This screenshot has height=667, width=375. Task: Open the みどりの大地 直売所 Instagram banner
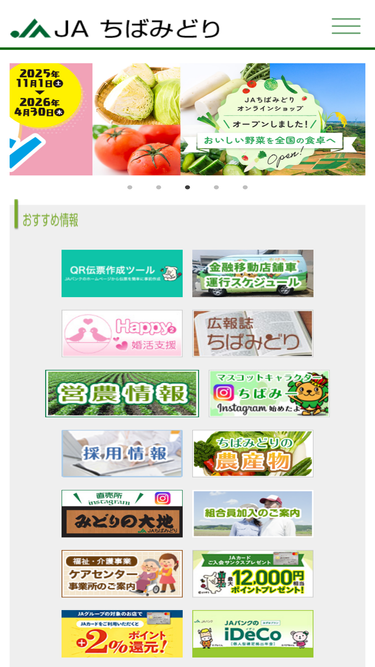[122, 513]
